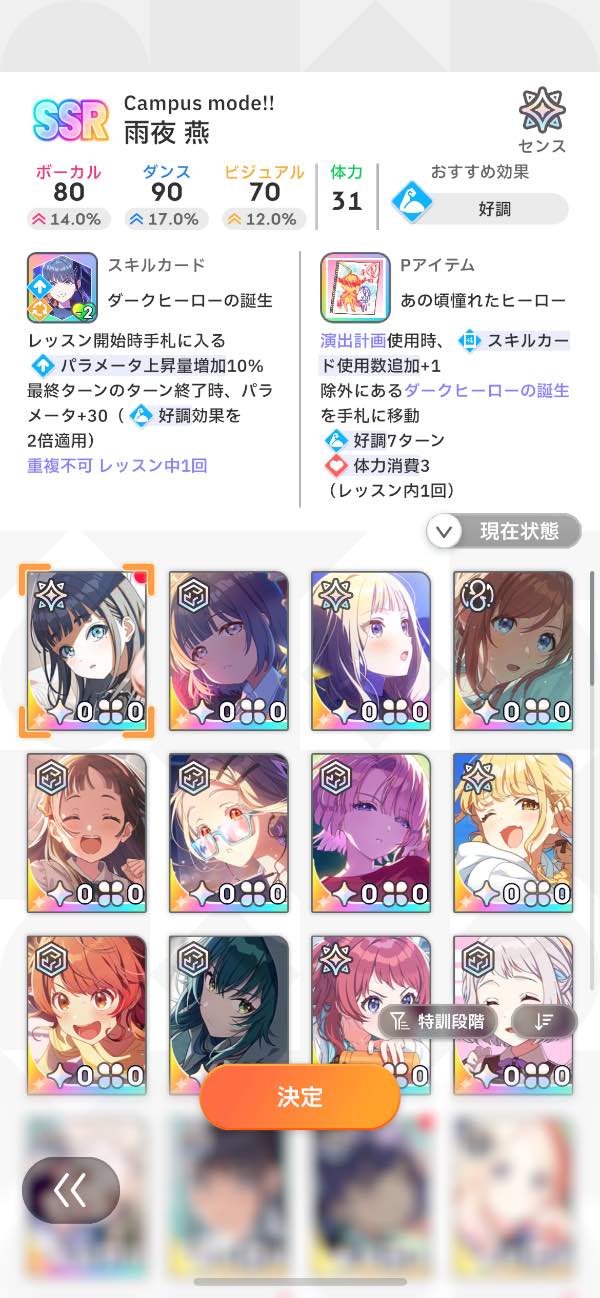Open the ダークヒーローの誕生 skill card icon
600x1298 pixels.
coord(62,287)
